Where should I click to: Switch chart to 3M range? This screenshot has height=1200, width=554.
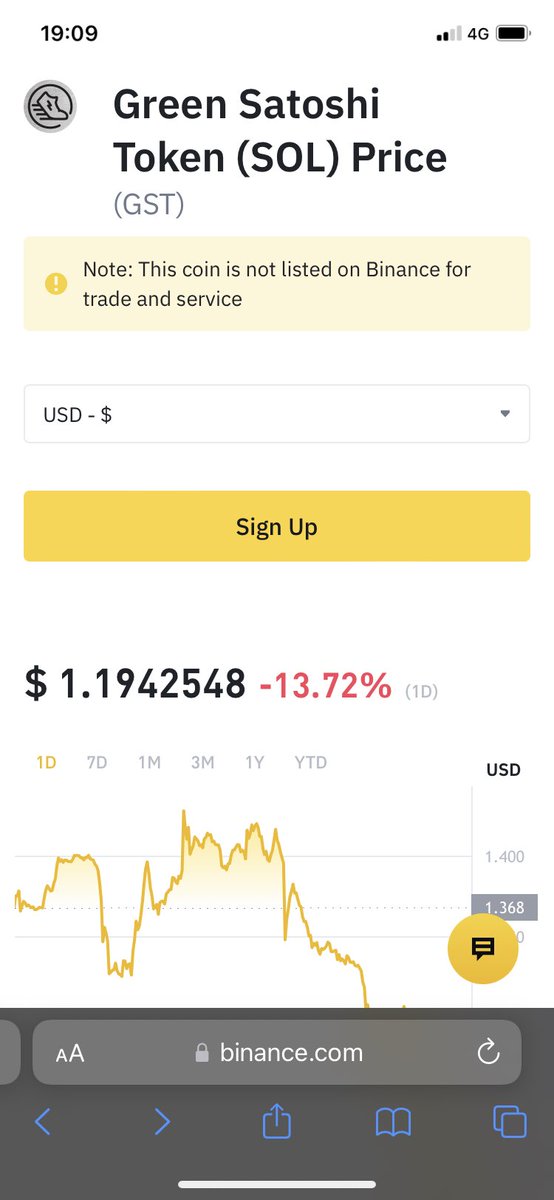(x=202, y=762)
